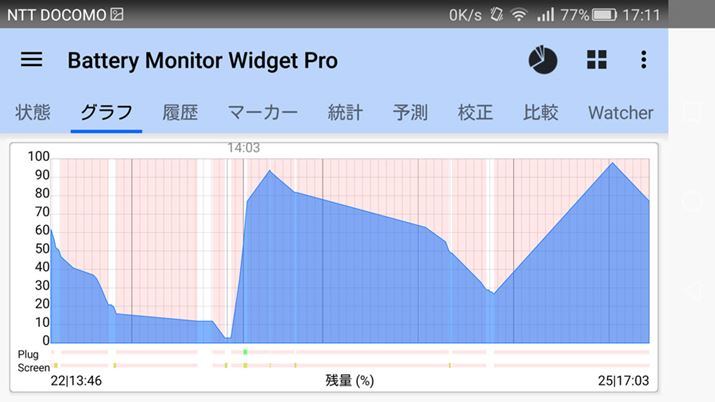The width and height of the screenshot is (715, 402).
Task: Switch to the 比較 tab
Action: (540, 112)
